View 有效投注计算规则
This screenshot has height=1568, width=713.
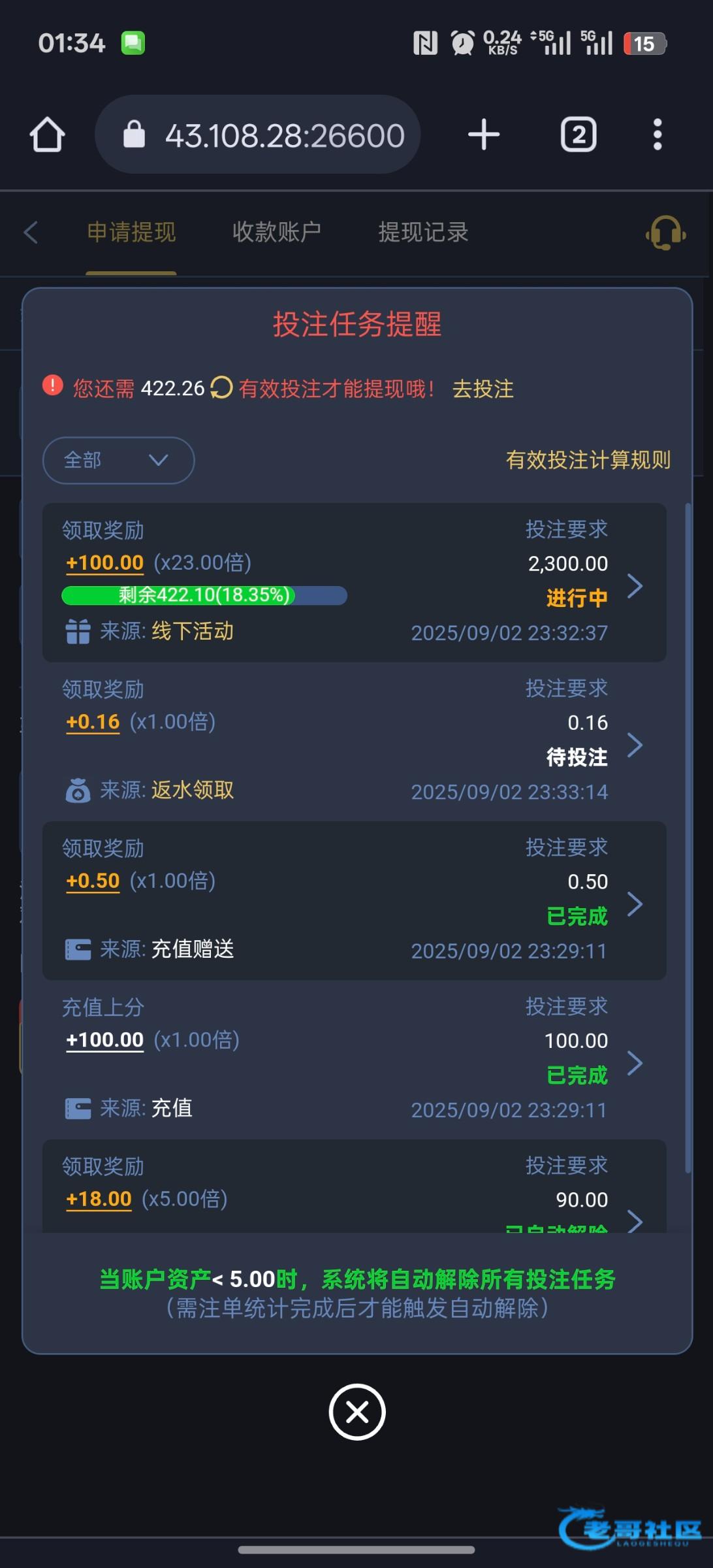[588, 460]
